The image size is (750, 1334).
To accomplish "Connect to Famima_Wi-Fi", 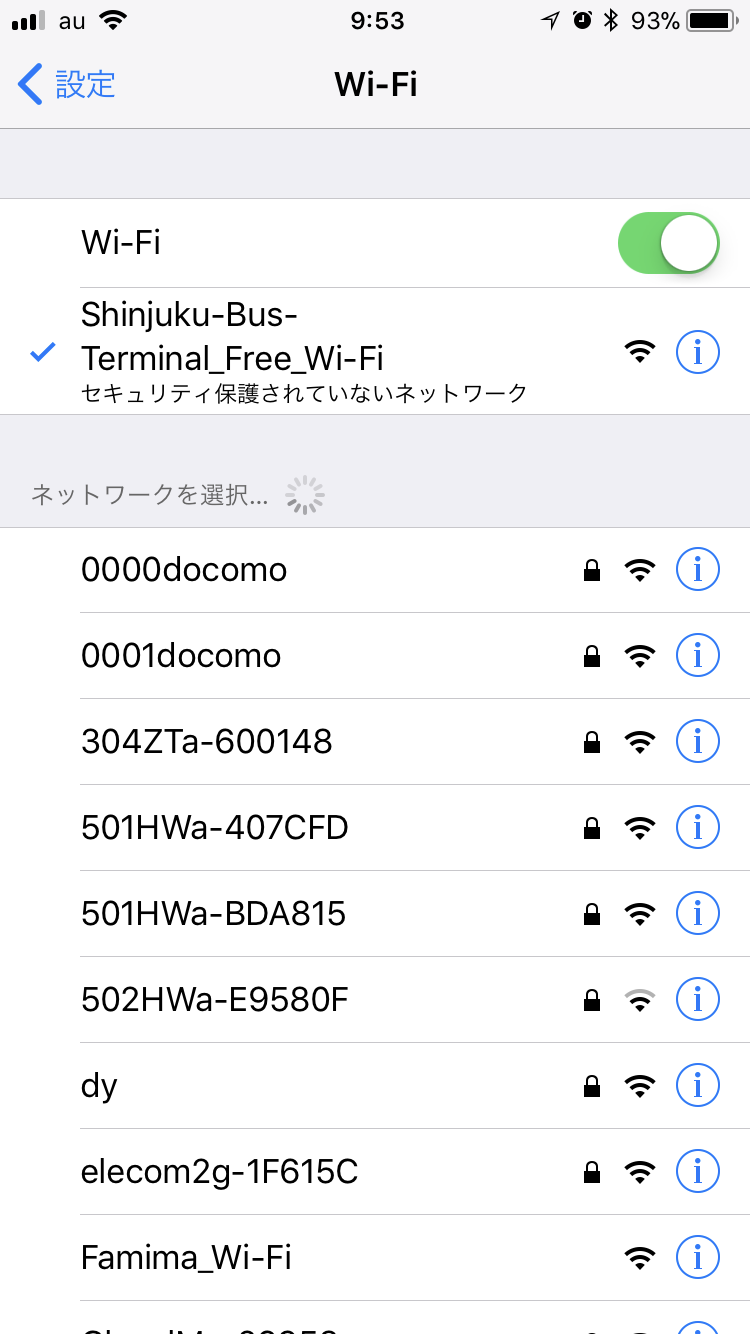I will click(375, 1258).
